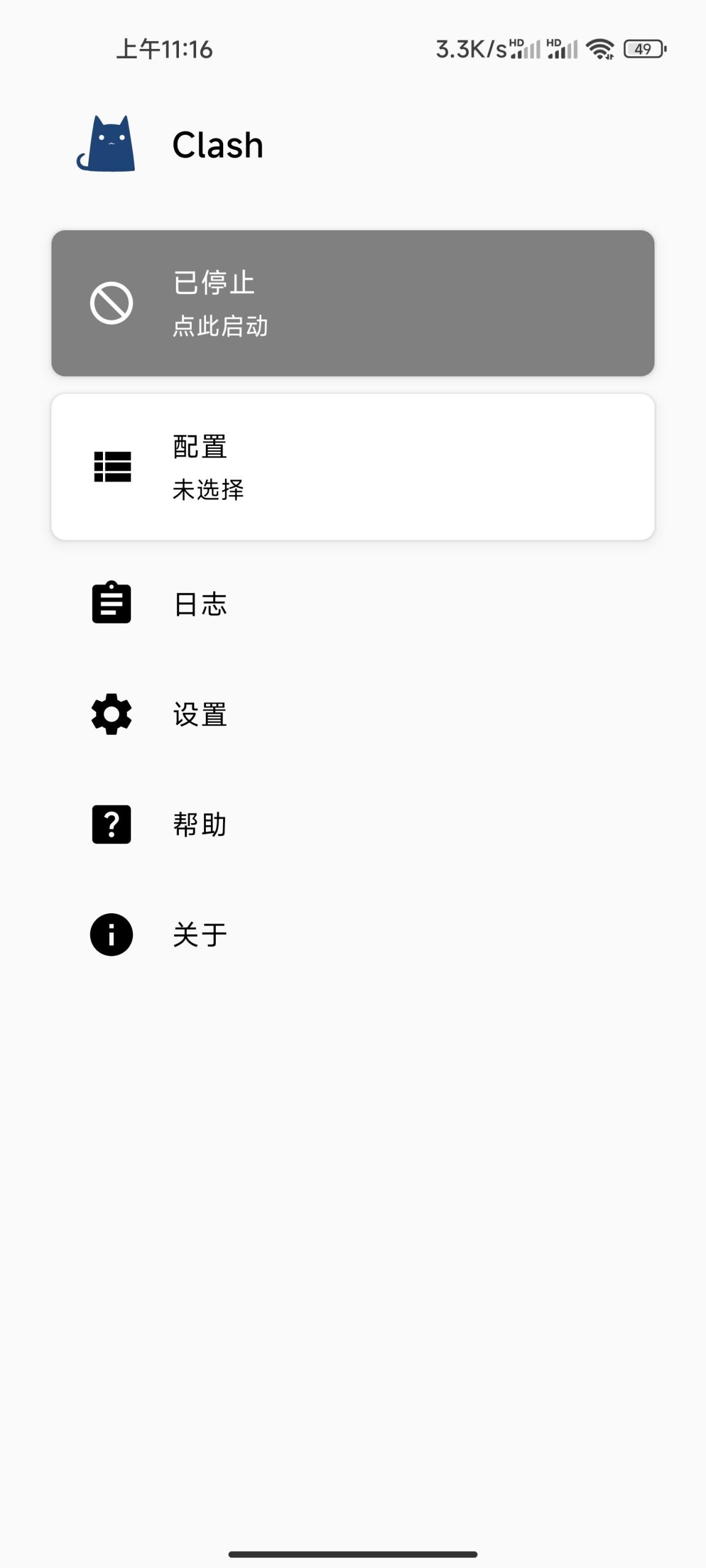The image size is (706, 1568).
Task: Open the 配置 profile card
Action: click(x=353, y=467)
